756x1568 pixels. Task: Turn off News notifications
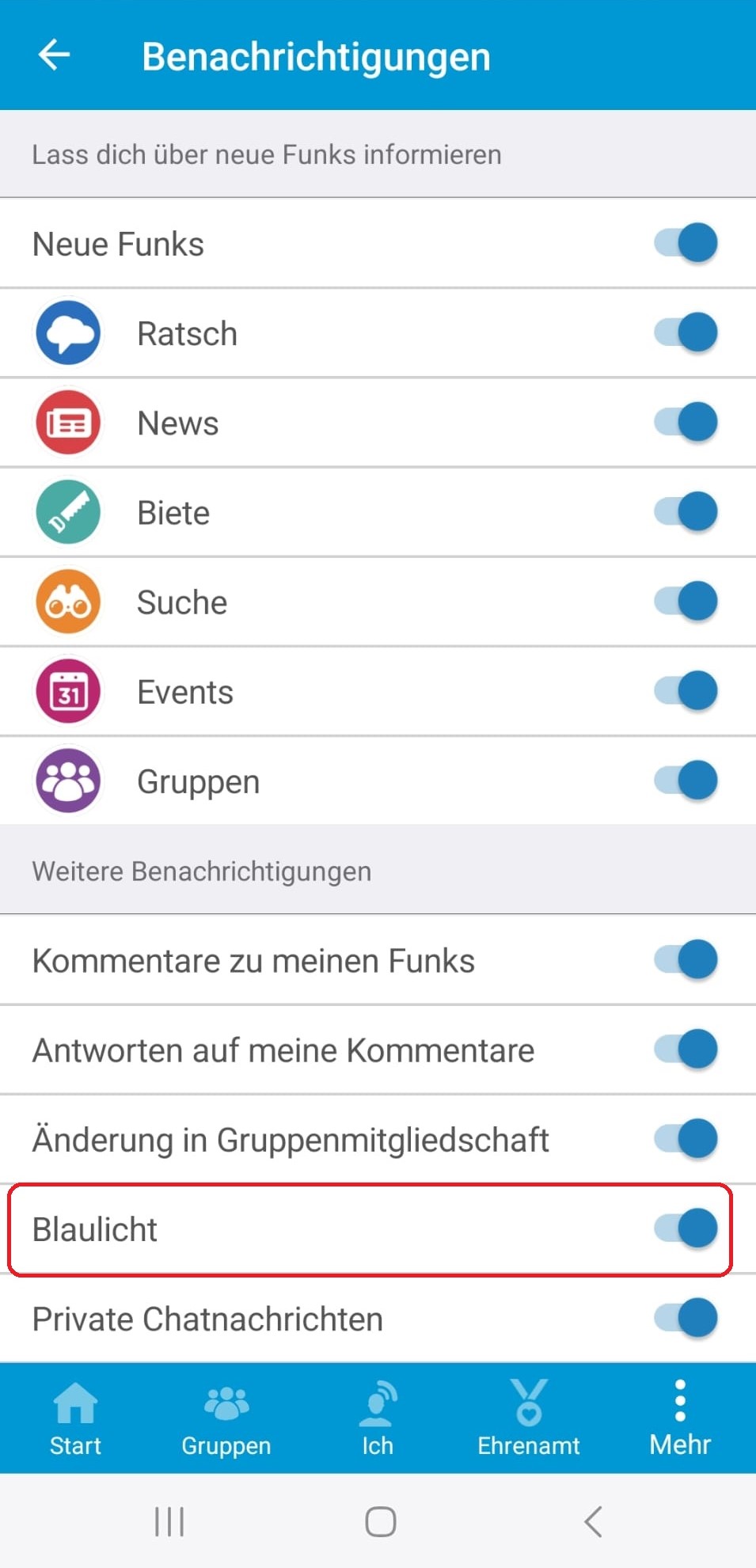point(686,422)
